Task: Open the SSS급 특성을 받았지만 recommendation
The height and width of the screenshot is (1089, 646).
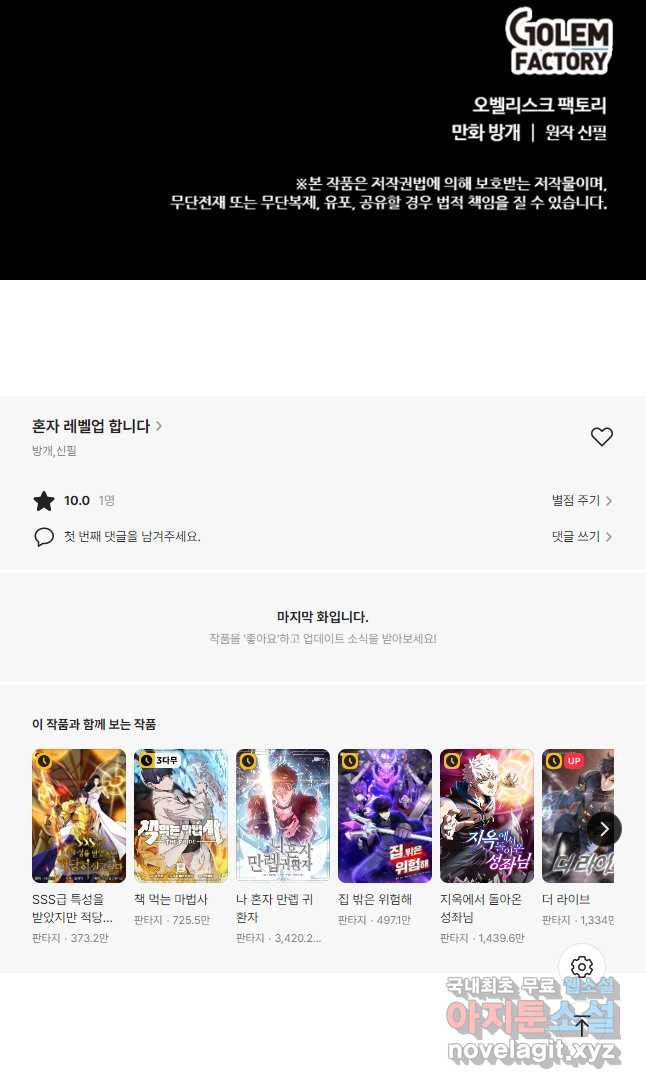Action: click(79, 816)
